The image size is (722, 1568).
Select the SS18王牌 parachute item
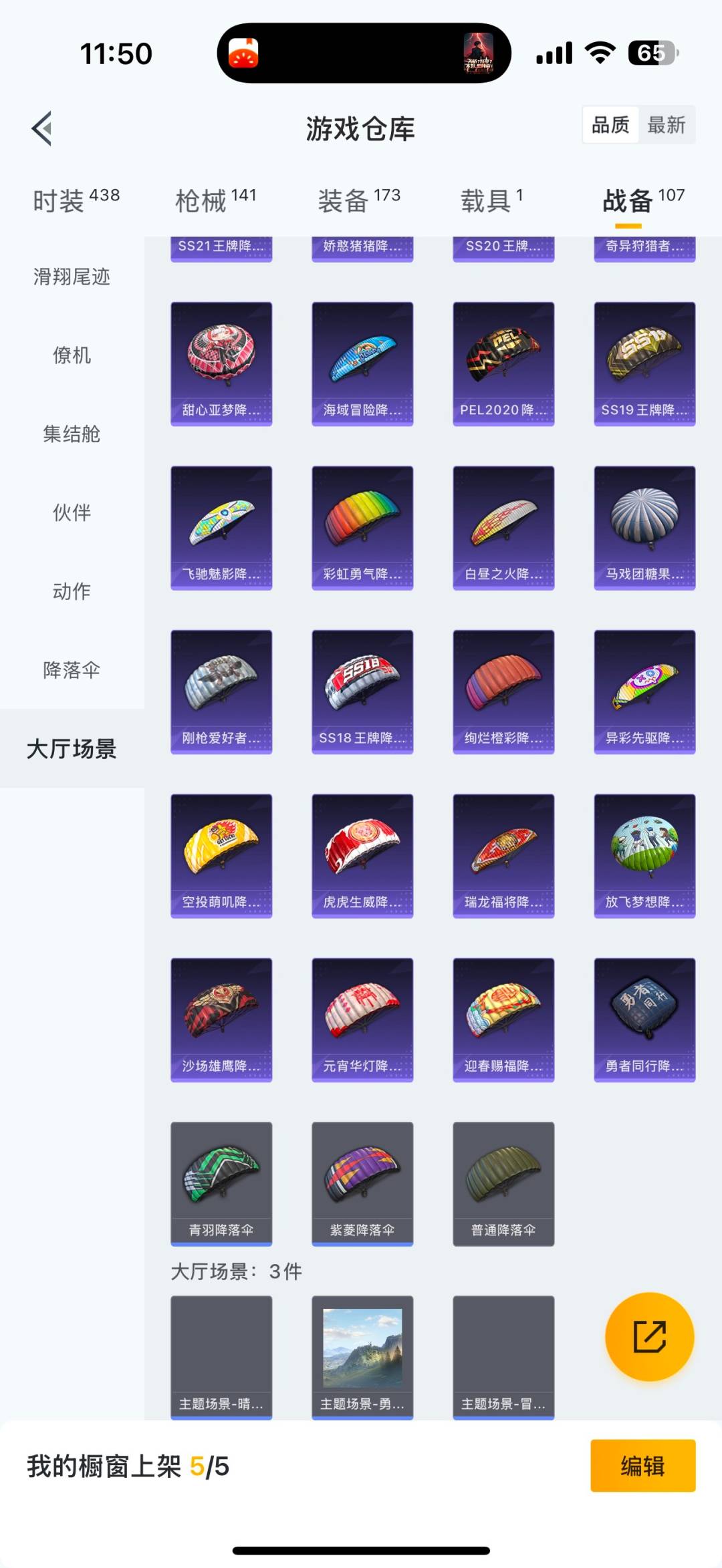pos(362,691)
